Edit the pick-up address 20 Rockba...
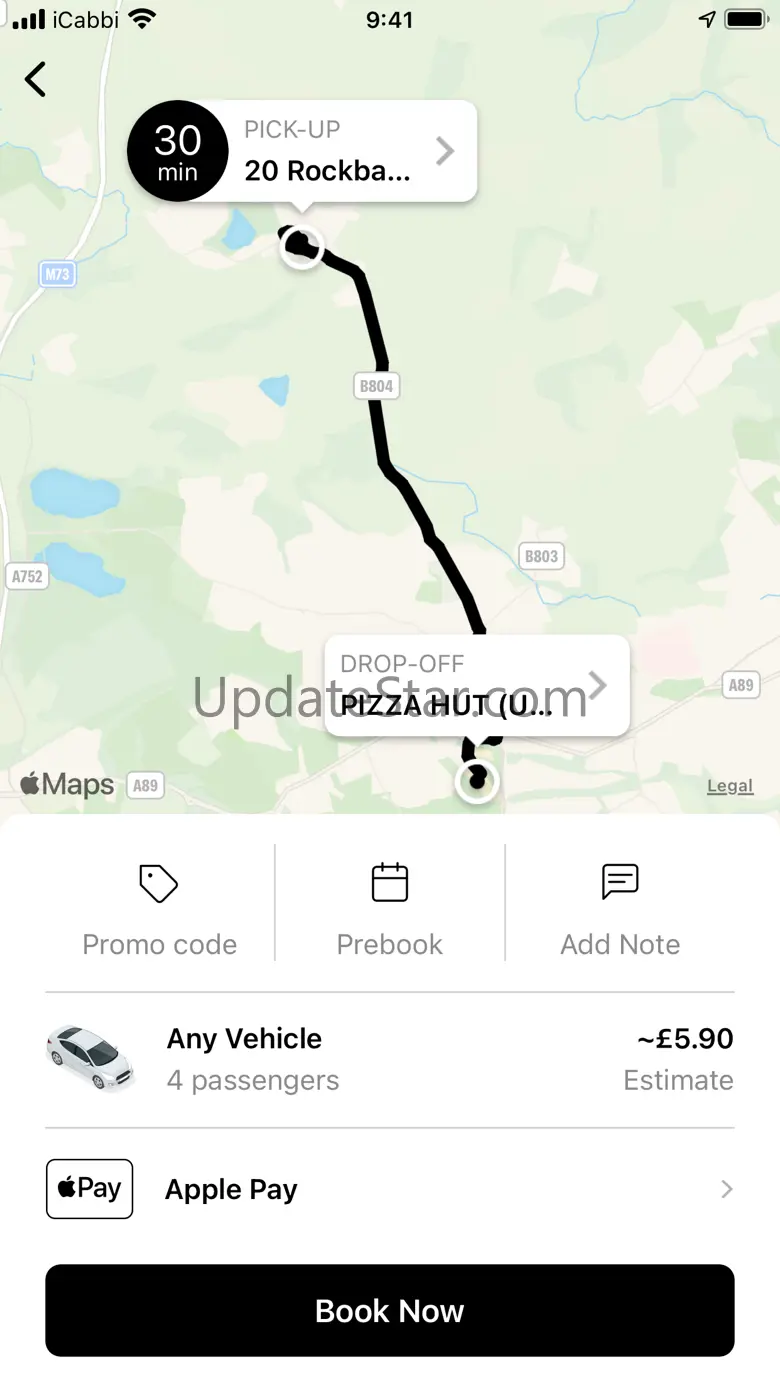Image resolution: width=780 pixels, height=1387 pixels. click(x=330, y=152)
